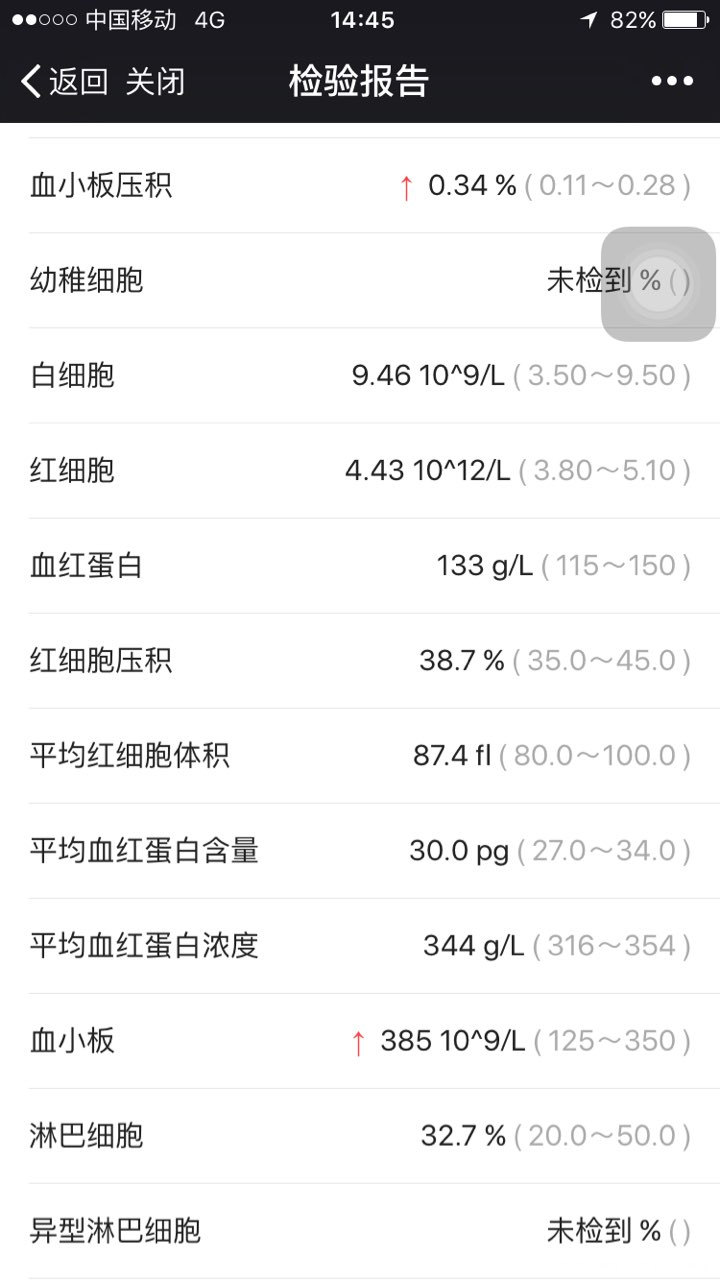This screenshot has width=720, height=1281.
Task: Expand the 红细胞 result details
Action: (360, 470)
